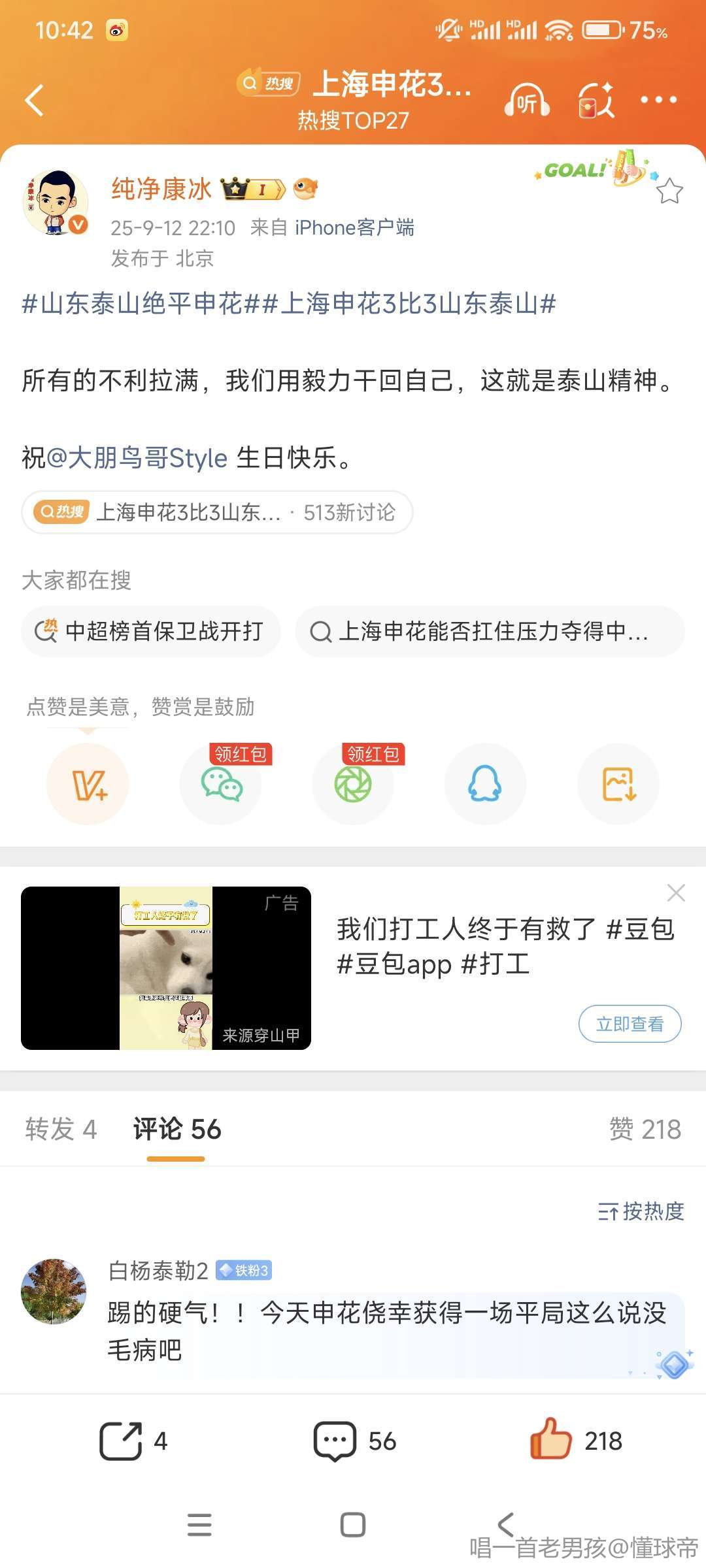
Task: Tap the V+ reward button
Action: tap(88, 784)
